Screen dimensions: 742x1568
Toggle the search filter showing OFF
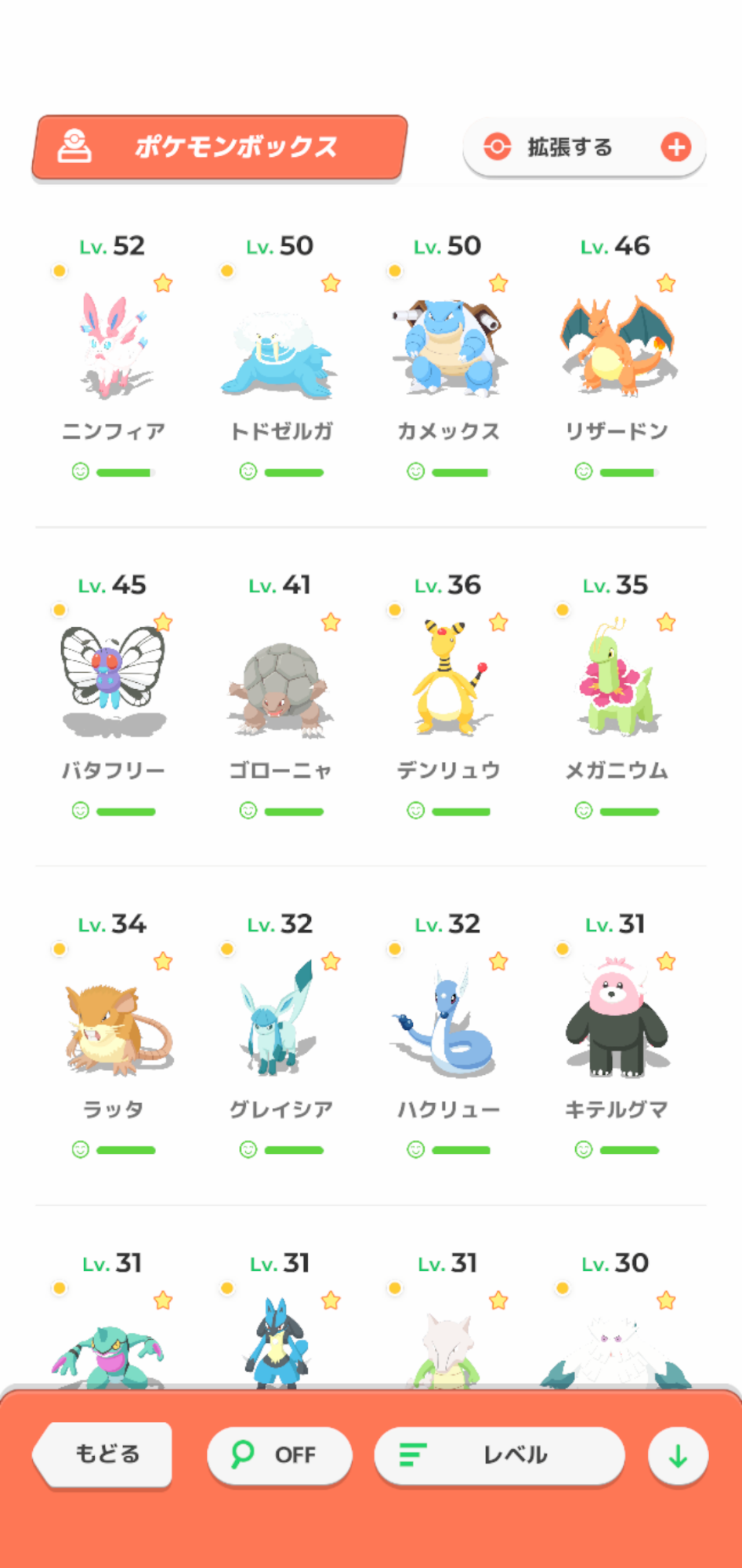coord(279,1455)
